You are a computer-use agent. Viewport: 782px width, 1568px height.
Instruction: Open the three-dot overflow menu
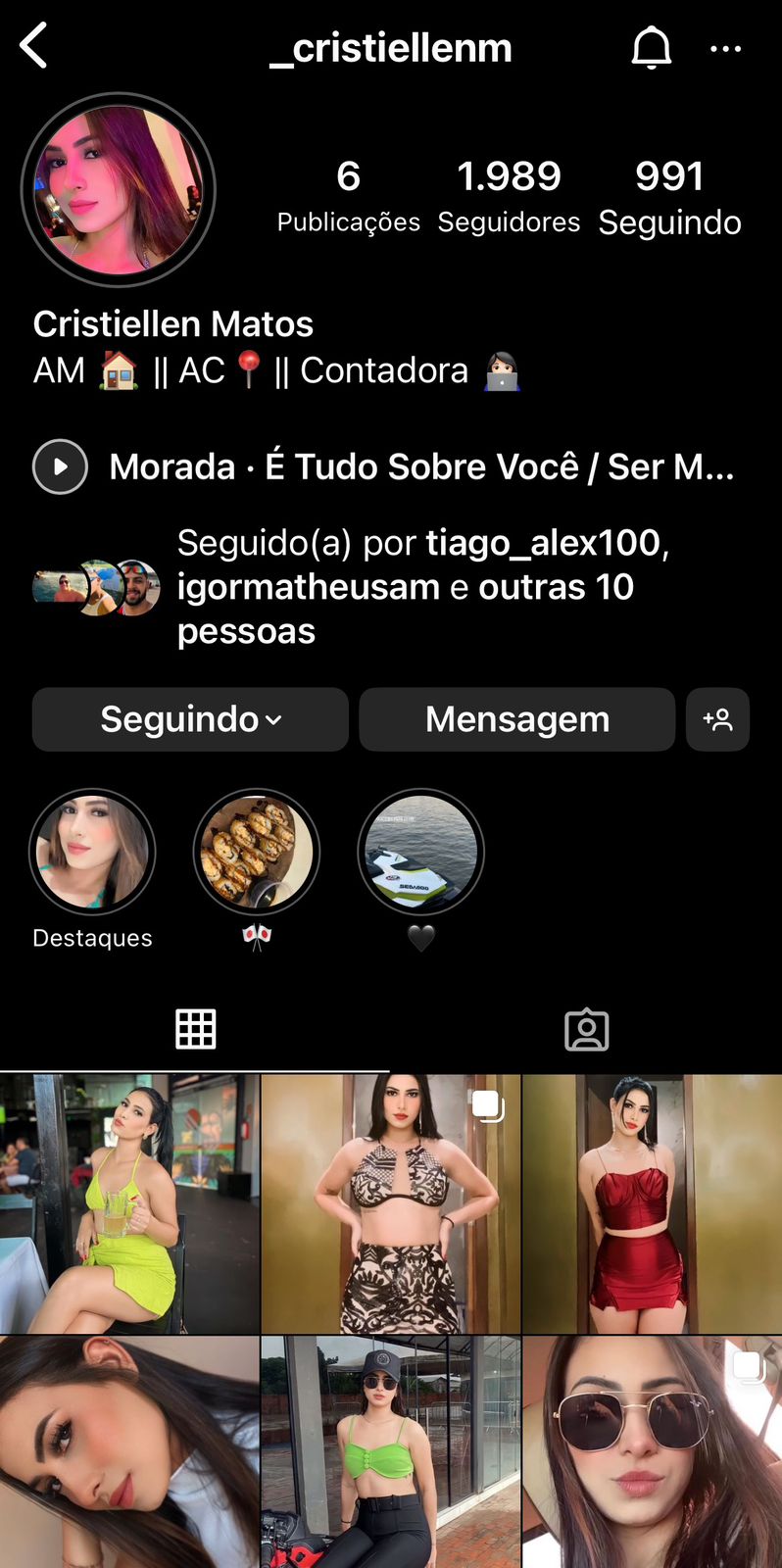coord(725,48)
